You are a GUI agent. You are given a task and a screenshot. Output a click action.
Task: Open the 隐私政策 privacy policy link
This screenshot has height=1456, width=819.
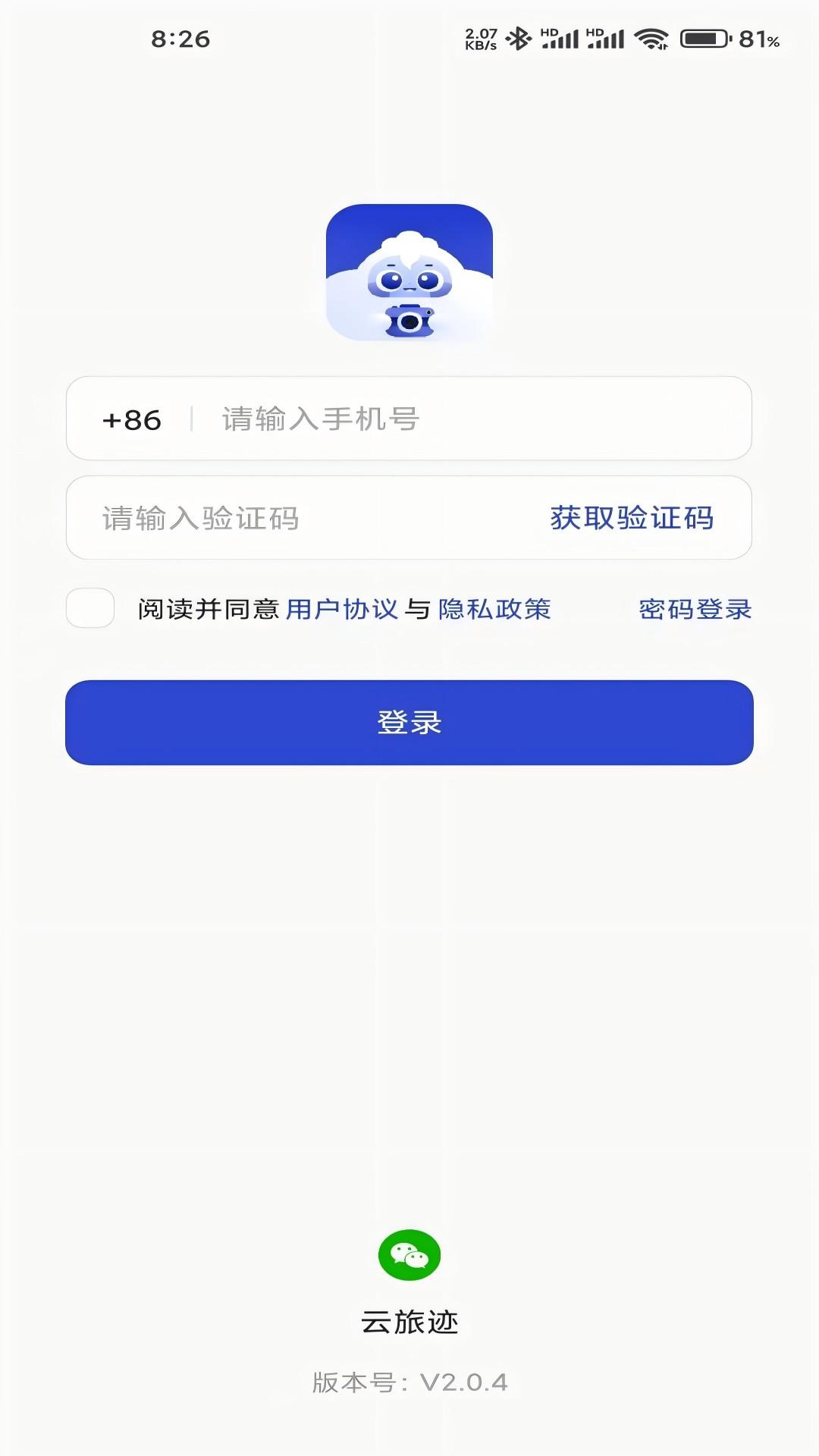[494, 608]
